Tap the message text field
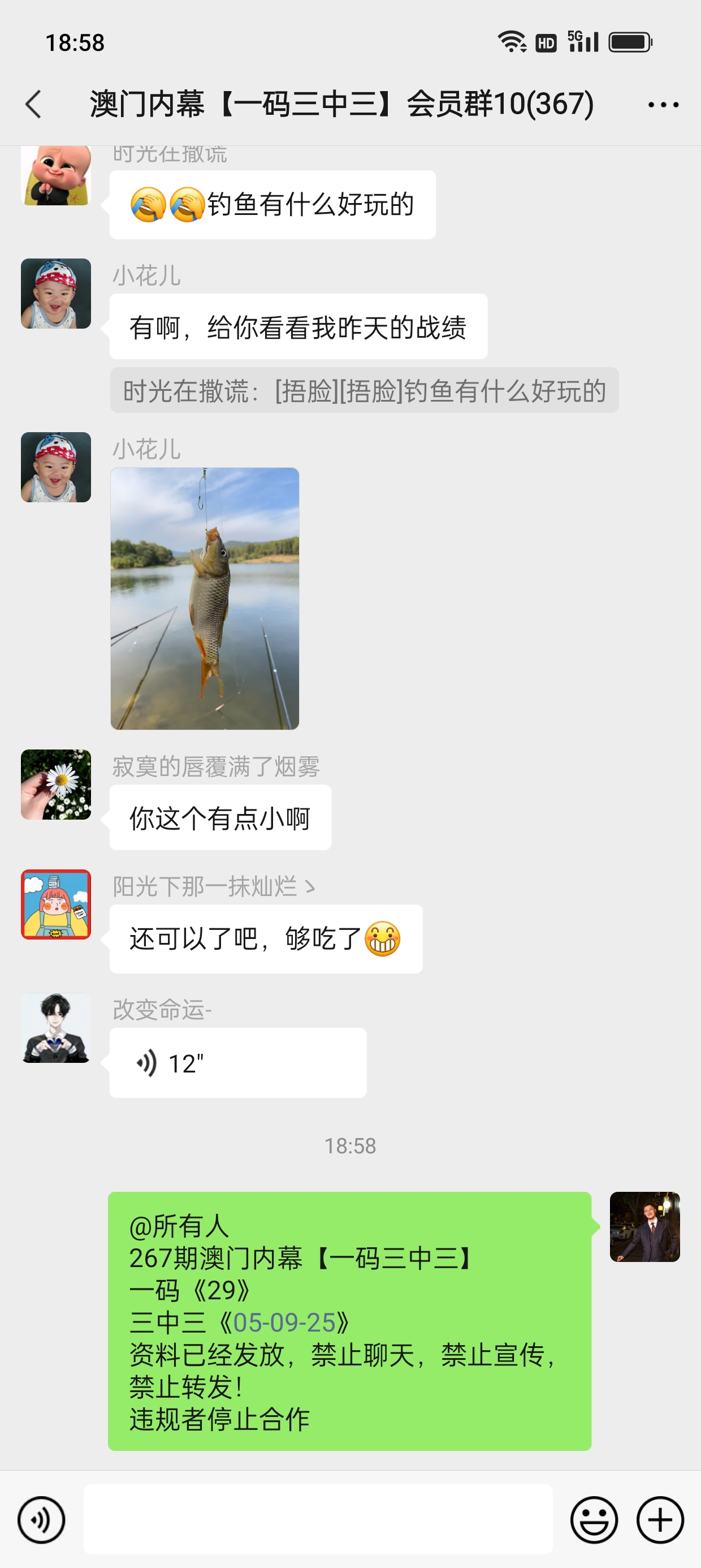The image size is (701, 1568). point(318,1519)
